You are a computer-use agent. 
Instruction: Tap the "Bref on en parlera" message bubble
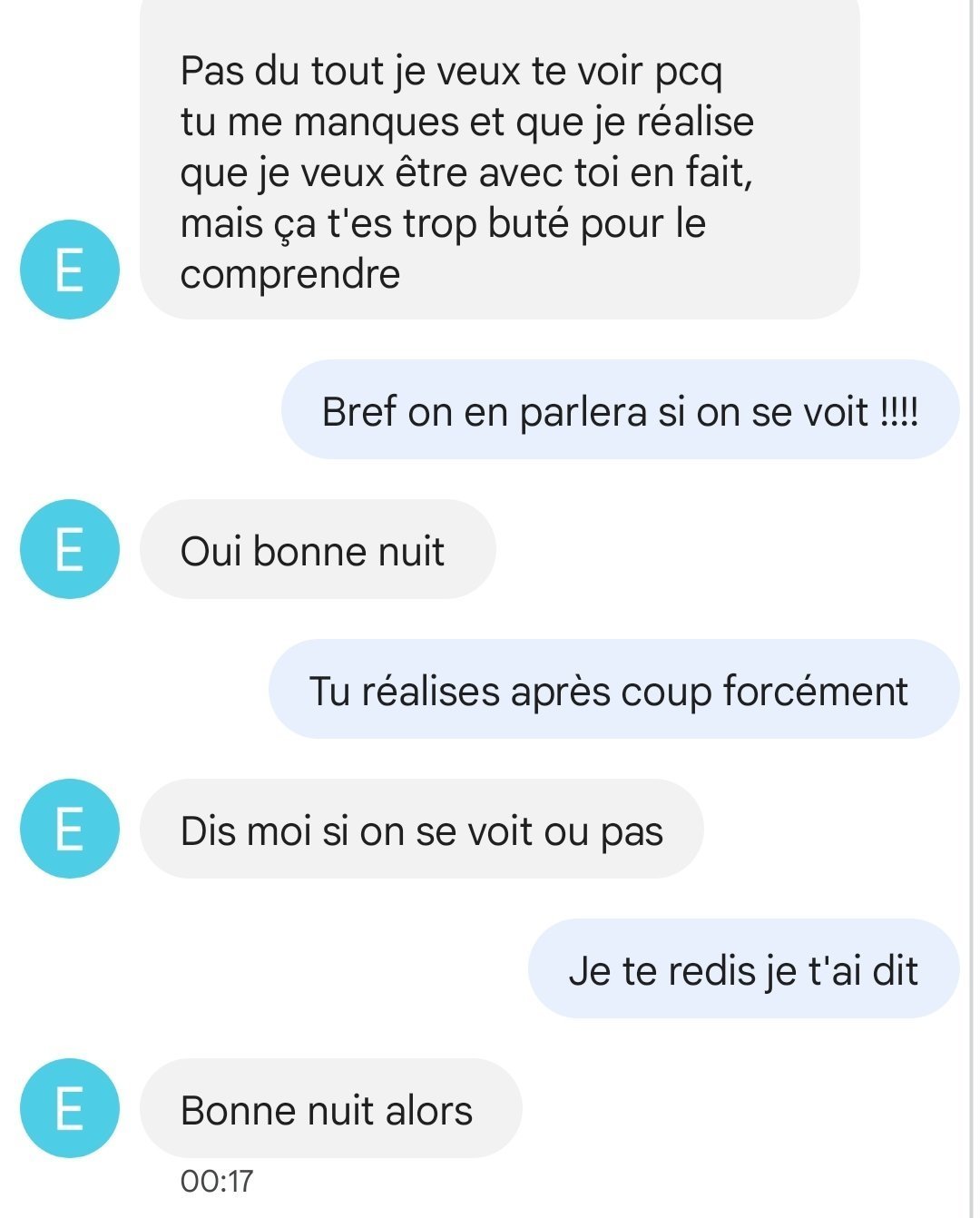pos(619,409)
